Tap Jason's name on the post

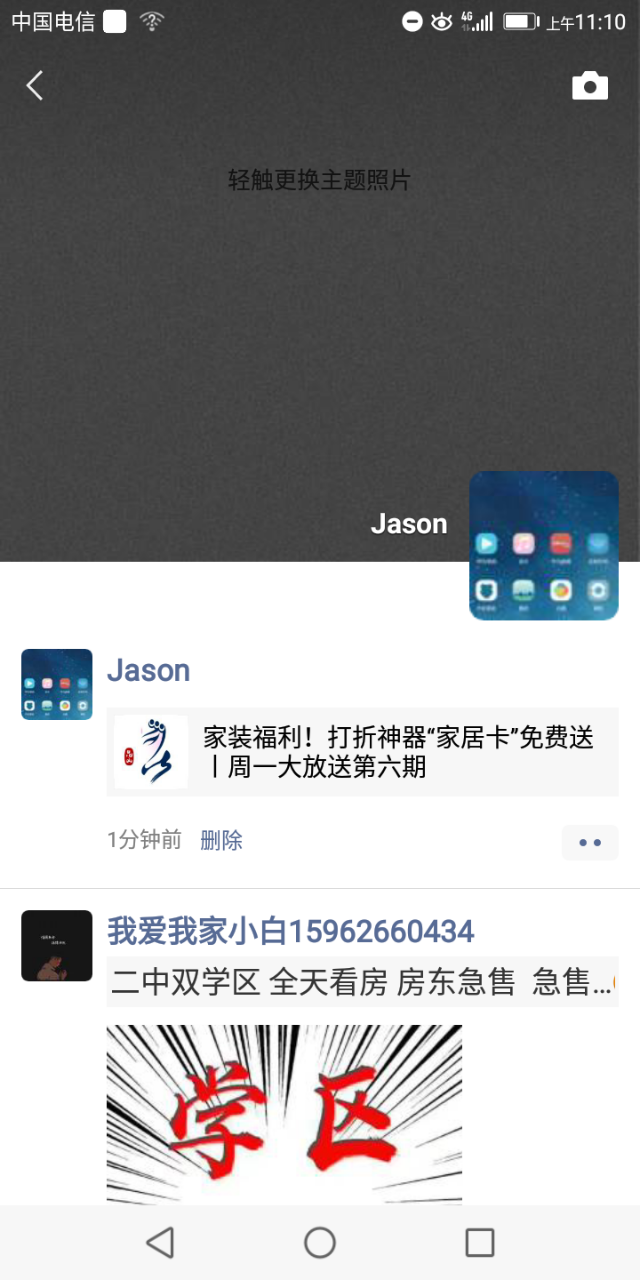click(x=148, y=670)
